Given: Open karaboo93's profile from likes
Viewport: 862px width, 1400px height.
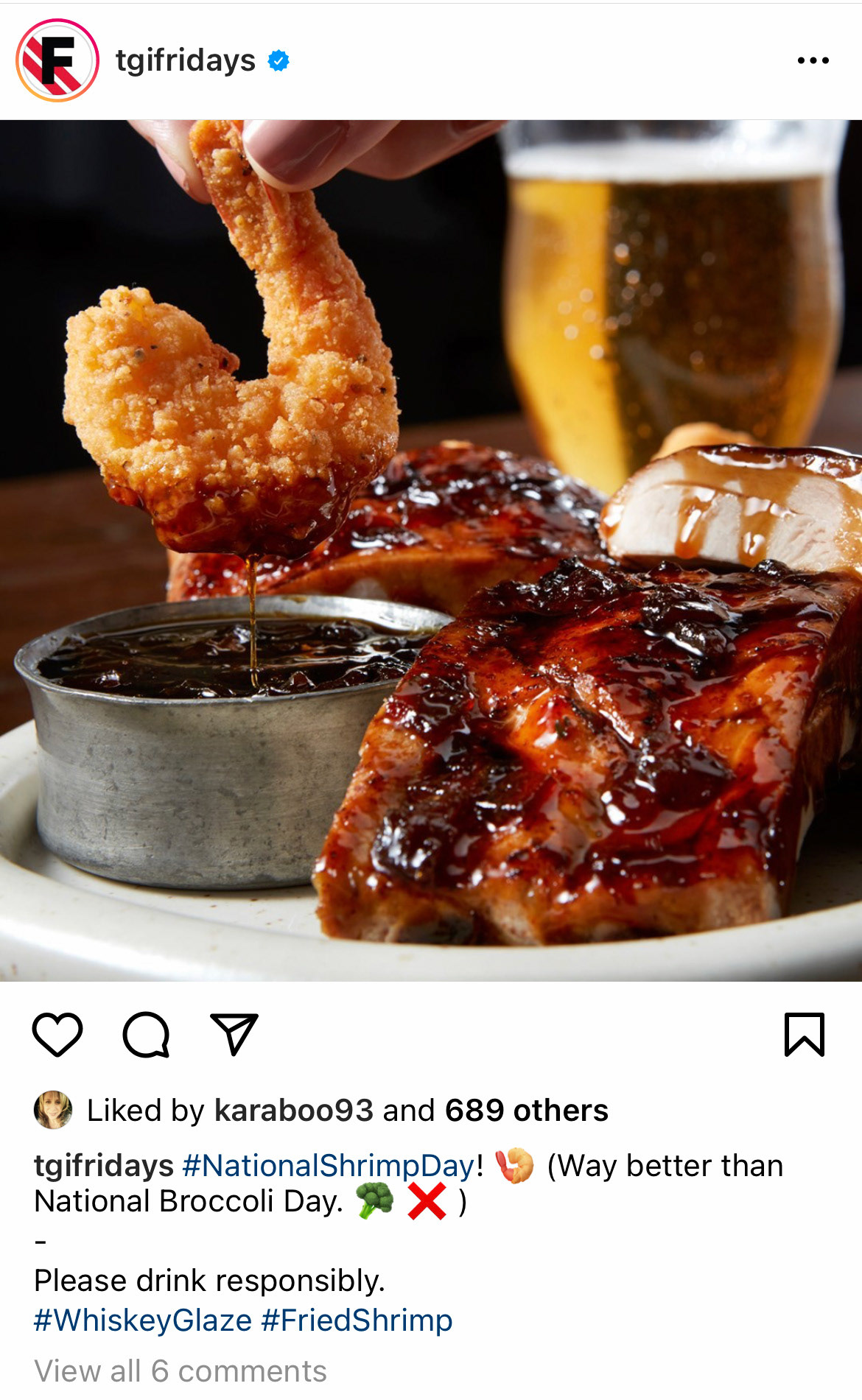Looking at the screenshot, I should pyautogui.click(x=293, y=1110).
